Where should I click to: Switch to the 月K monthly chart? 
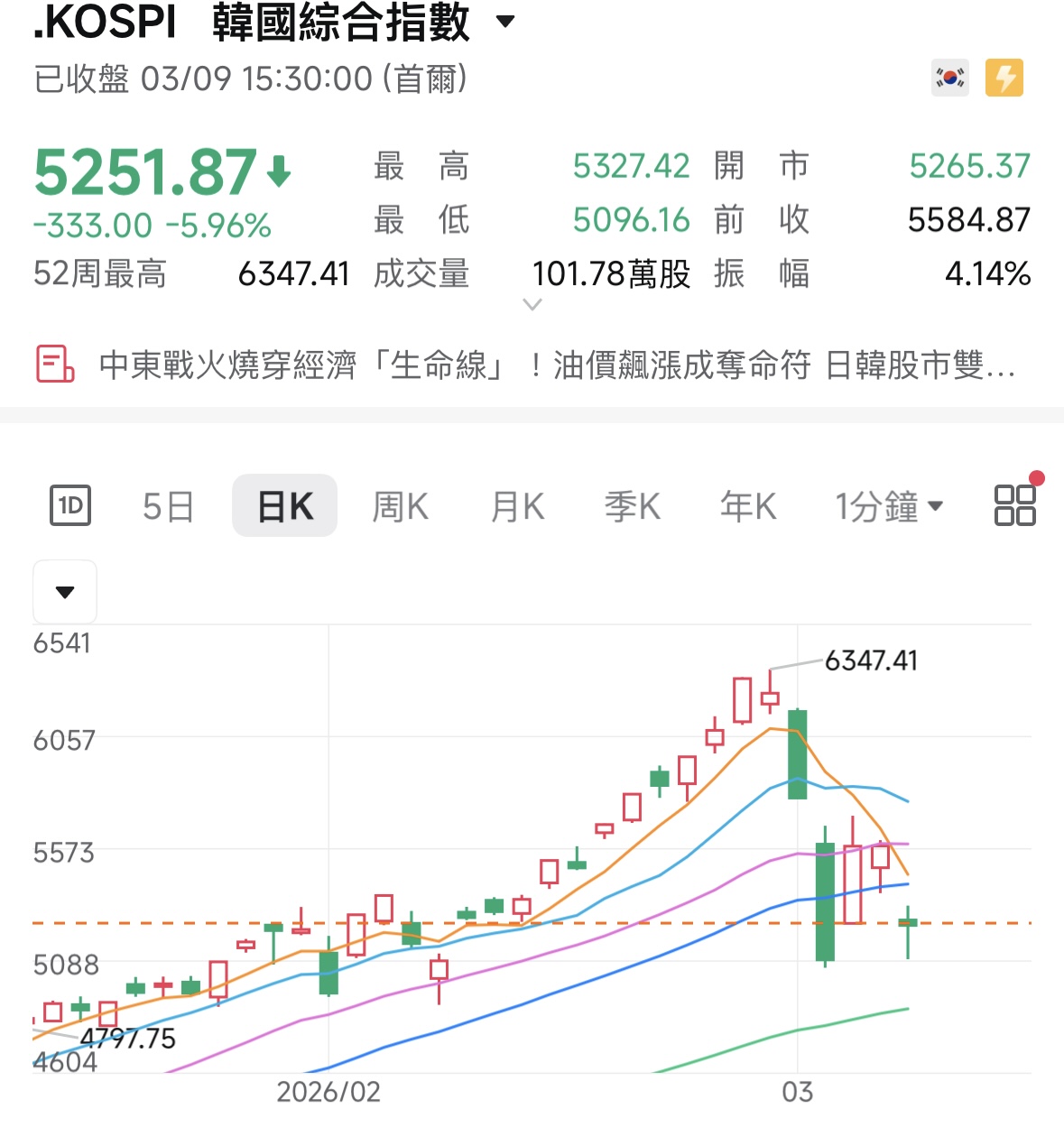click(517, 506)
